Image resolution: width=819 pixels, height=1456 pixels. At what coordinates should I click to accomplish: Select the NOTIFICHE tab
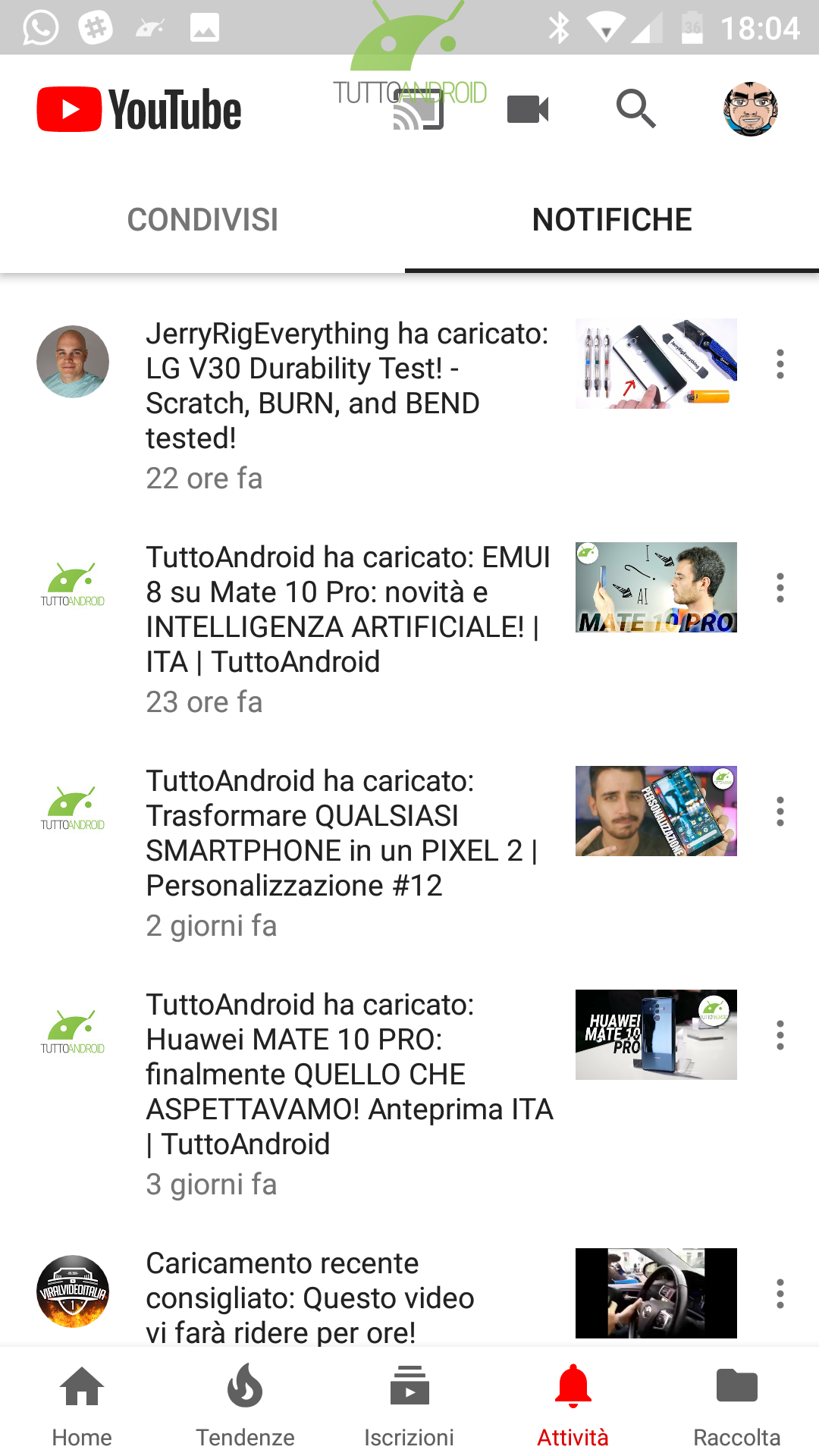[x=612, y=220]
